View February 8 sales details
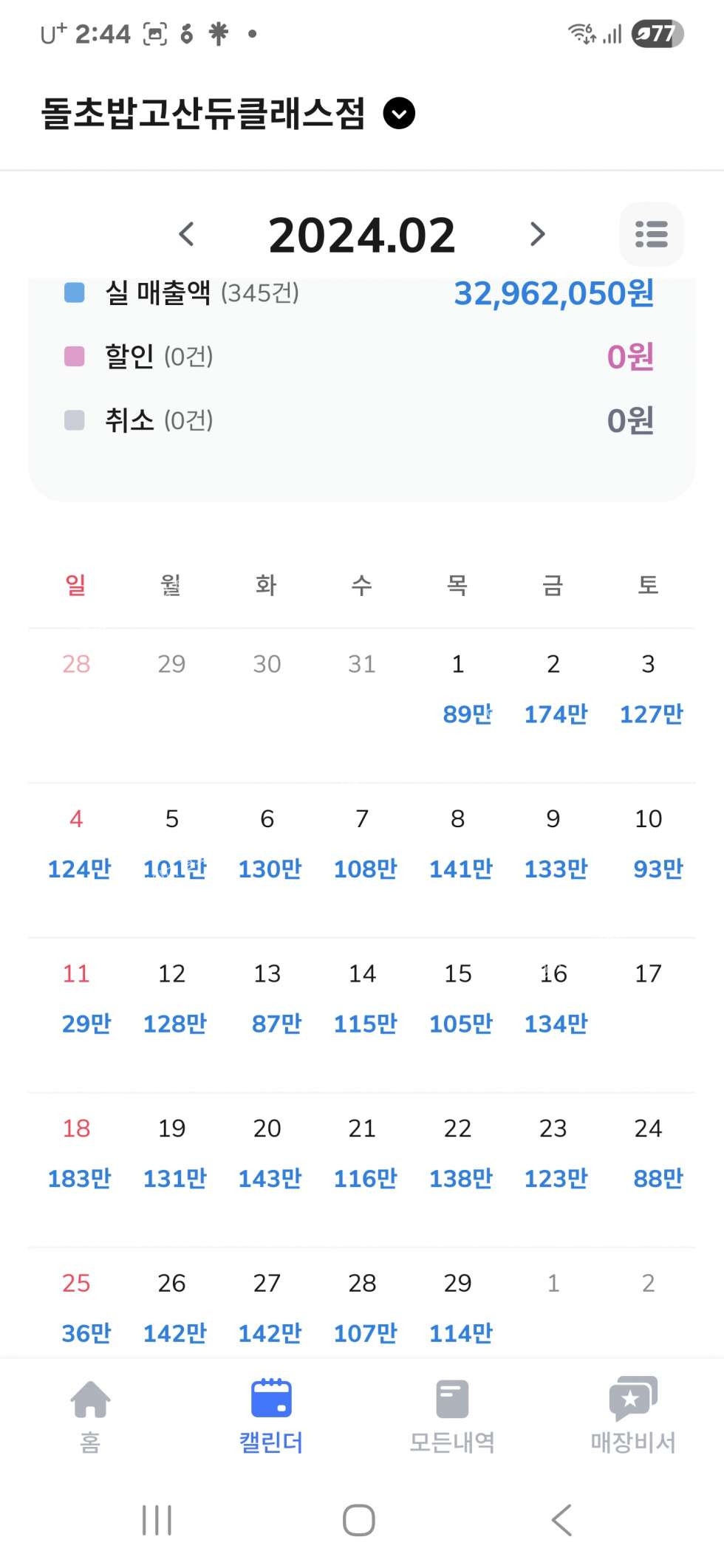The height and width of the screenshot is (1568, 724). tap(459, 843)
